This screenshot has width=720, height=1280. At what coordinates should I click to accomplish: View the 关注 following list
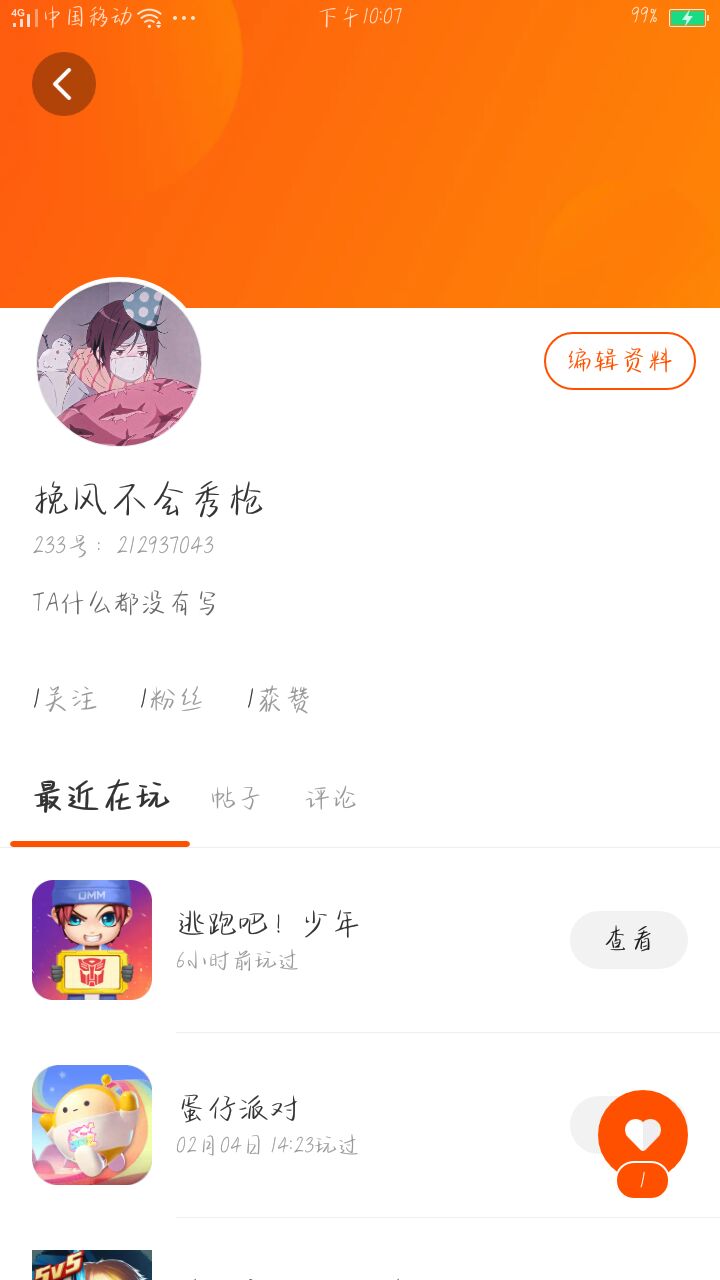(x=65, y=699)
